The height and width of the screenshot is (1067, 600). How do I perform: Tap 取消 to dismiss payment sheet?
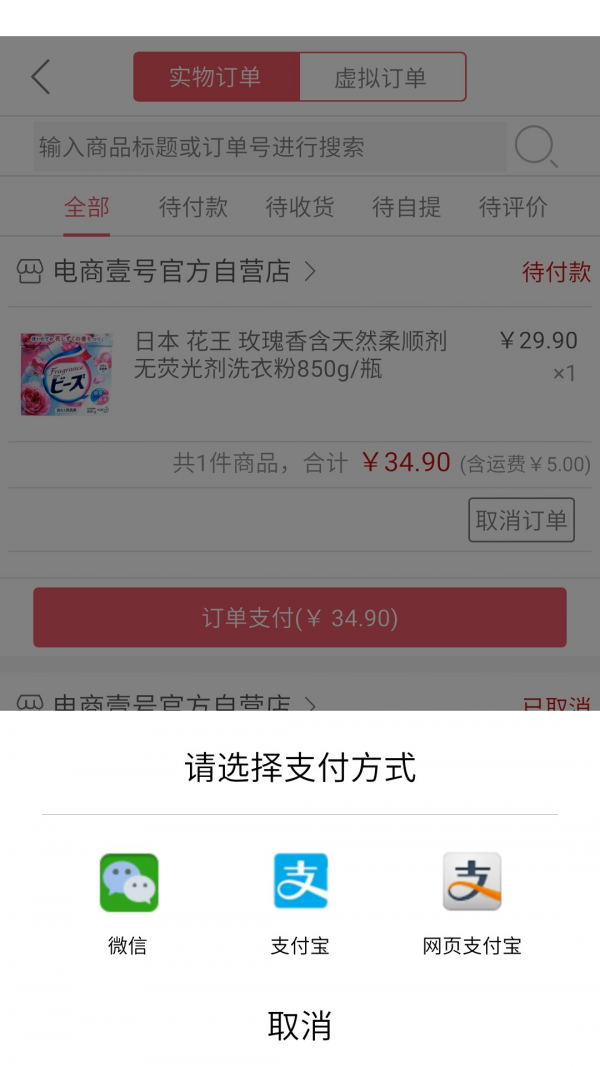pyautogui.click(x=300, y=1026)
